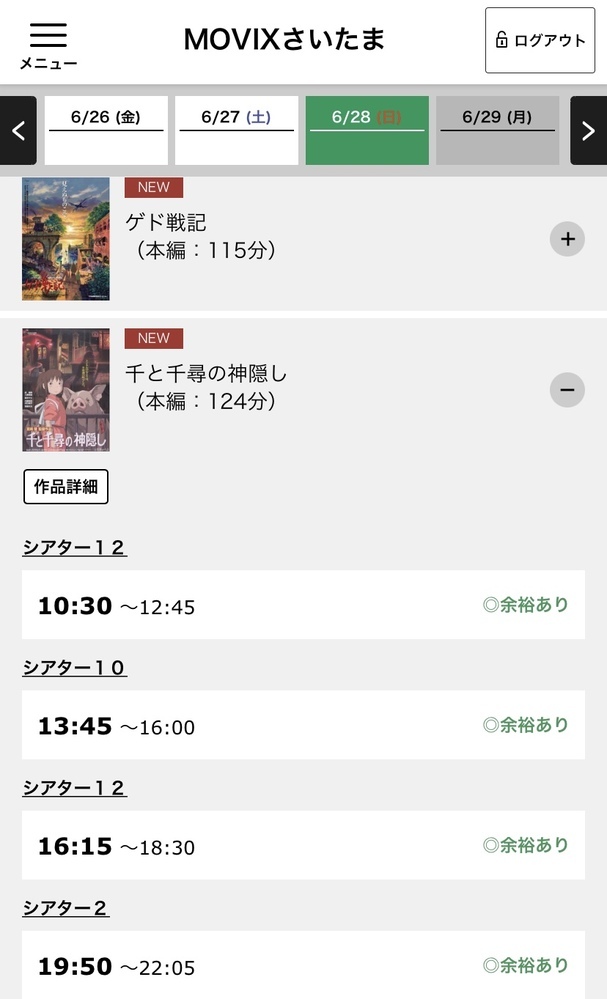Pick the 16:15 showing in シアター12
The image size is (607, 999).
pos(303,845)
